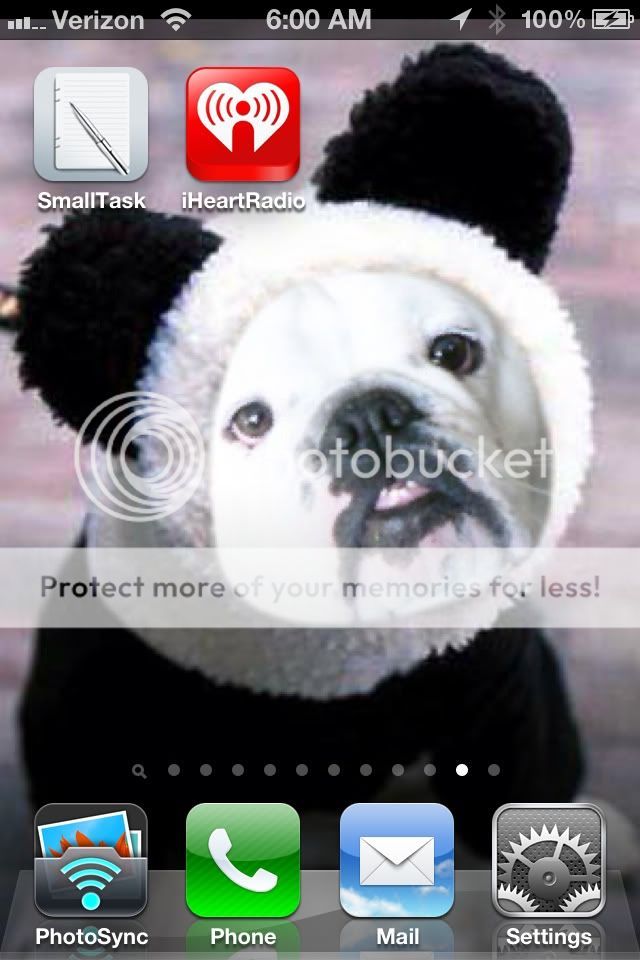
Task: Open Settings from the dock
Action: tap(549, 861)
